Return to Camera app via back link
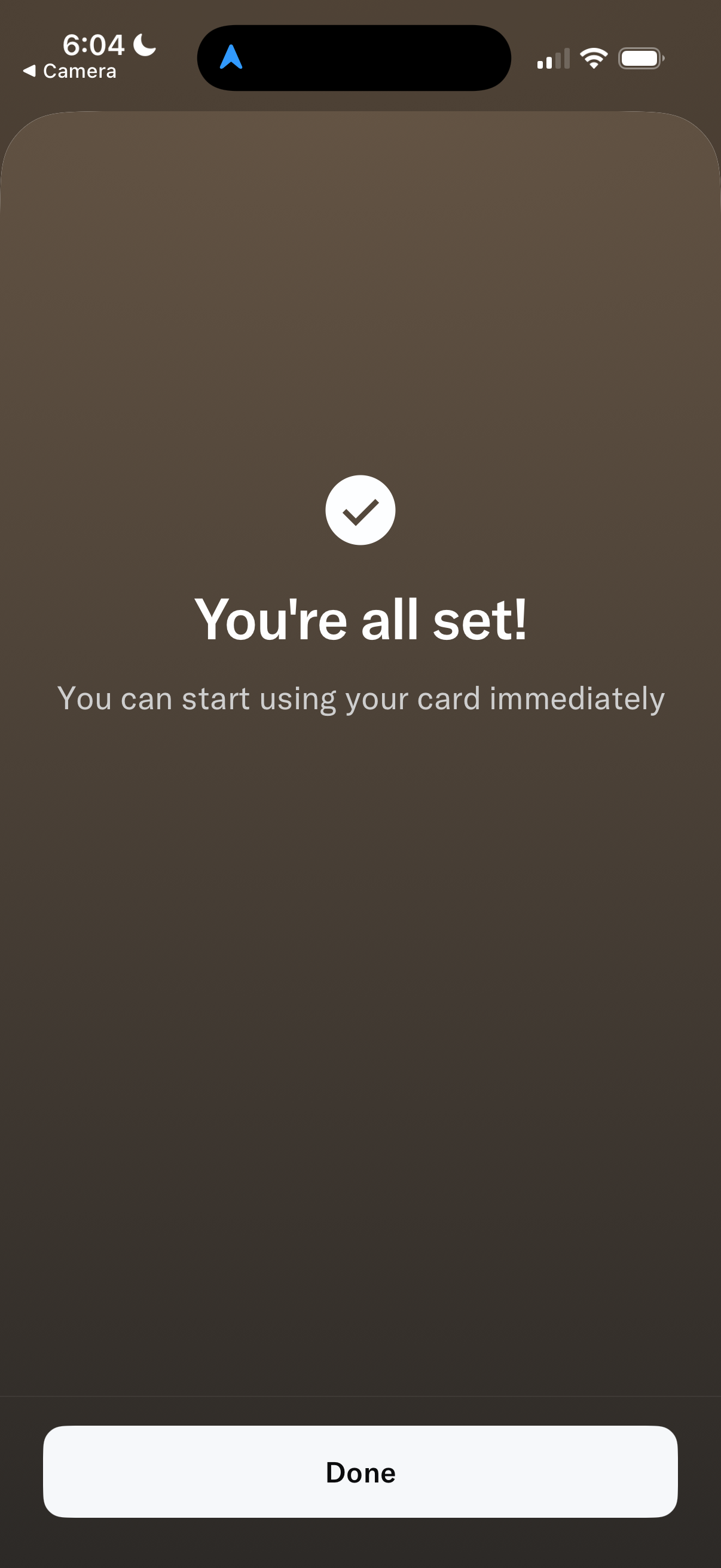This screenshot has height=1568, width=721. (x=69, y=71)
